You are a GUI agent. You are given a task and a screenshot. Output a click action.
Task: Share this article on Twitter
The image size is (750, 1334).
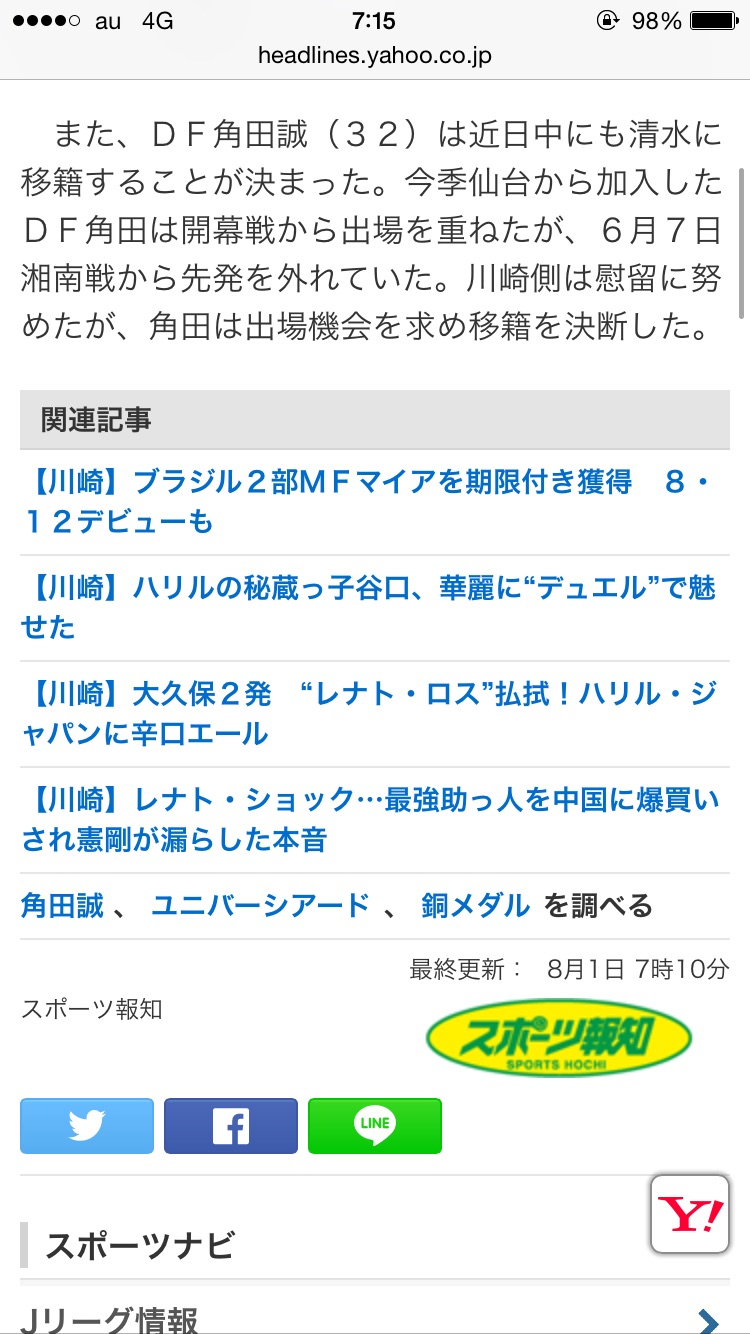[x=87, y=1126]
